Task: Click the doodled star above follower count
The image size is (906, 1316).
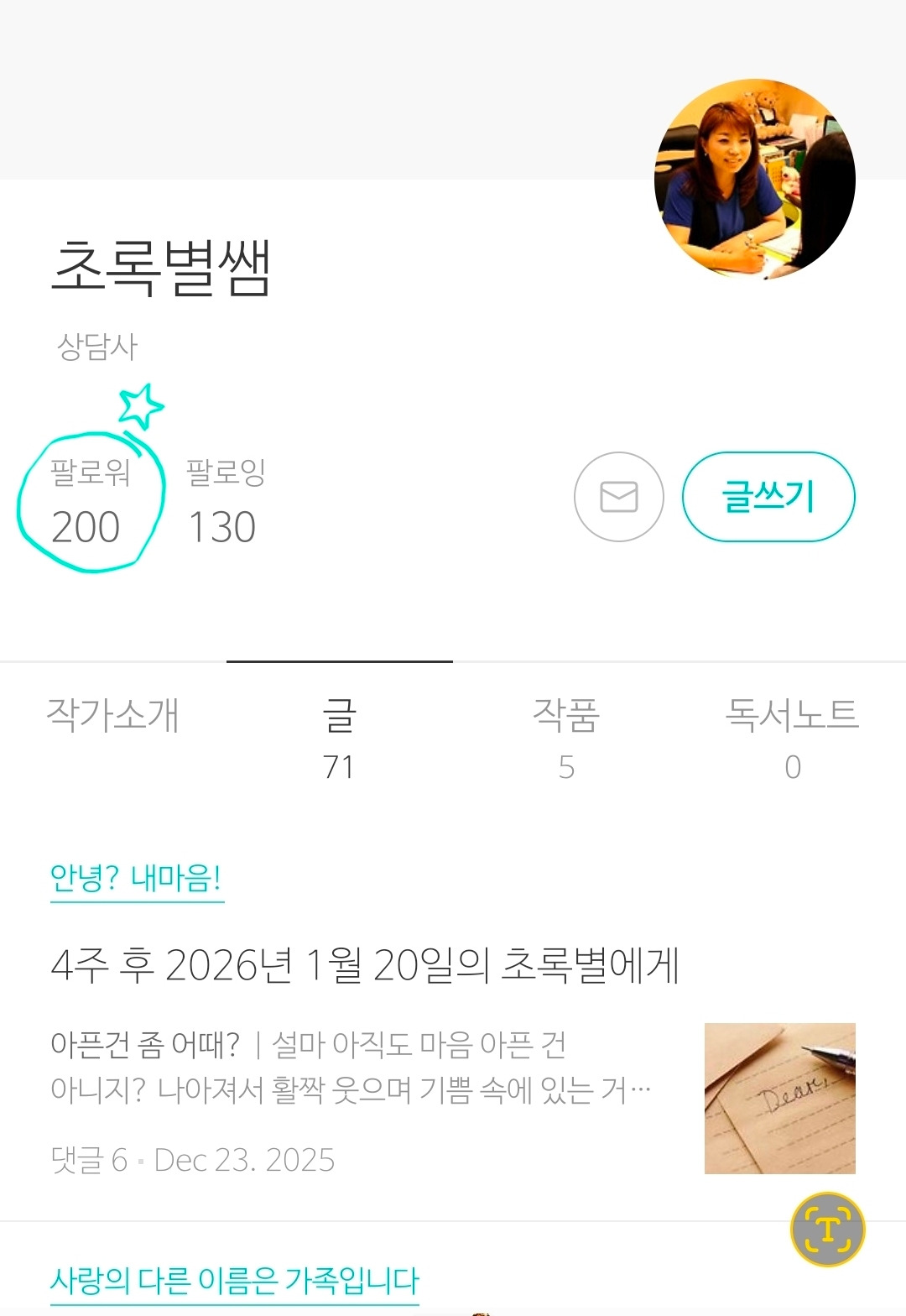Action: pos(141,407)
